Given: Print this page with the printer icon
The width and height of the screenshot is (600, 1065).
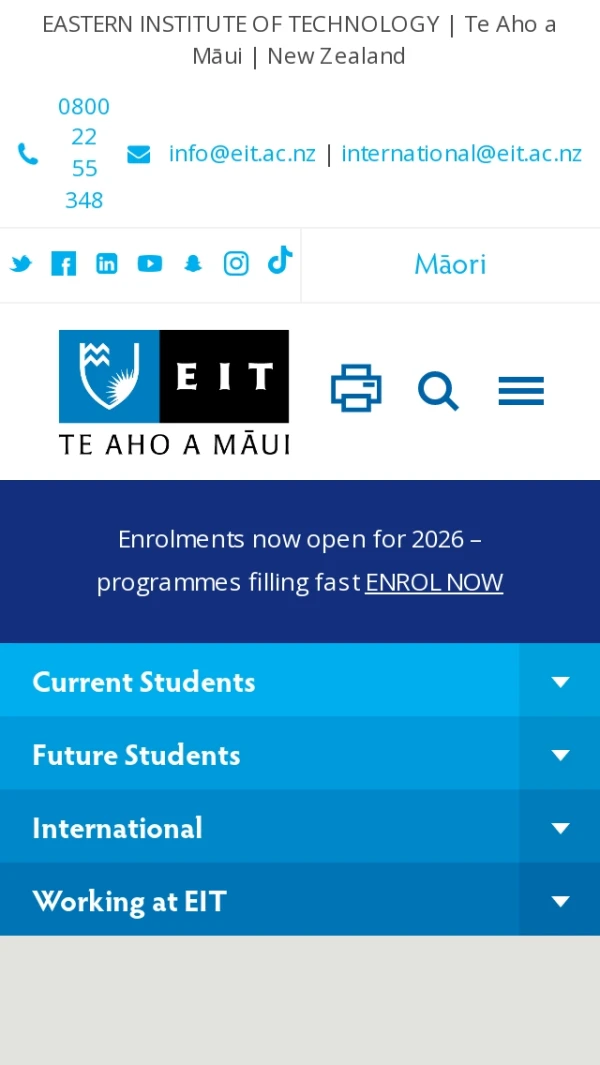Looking at the screenshot, I should [356, 389].
